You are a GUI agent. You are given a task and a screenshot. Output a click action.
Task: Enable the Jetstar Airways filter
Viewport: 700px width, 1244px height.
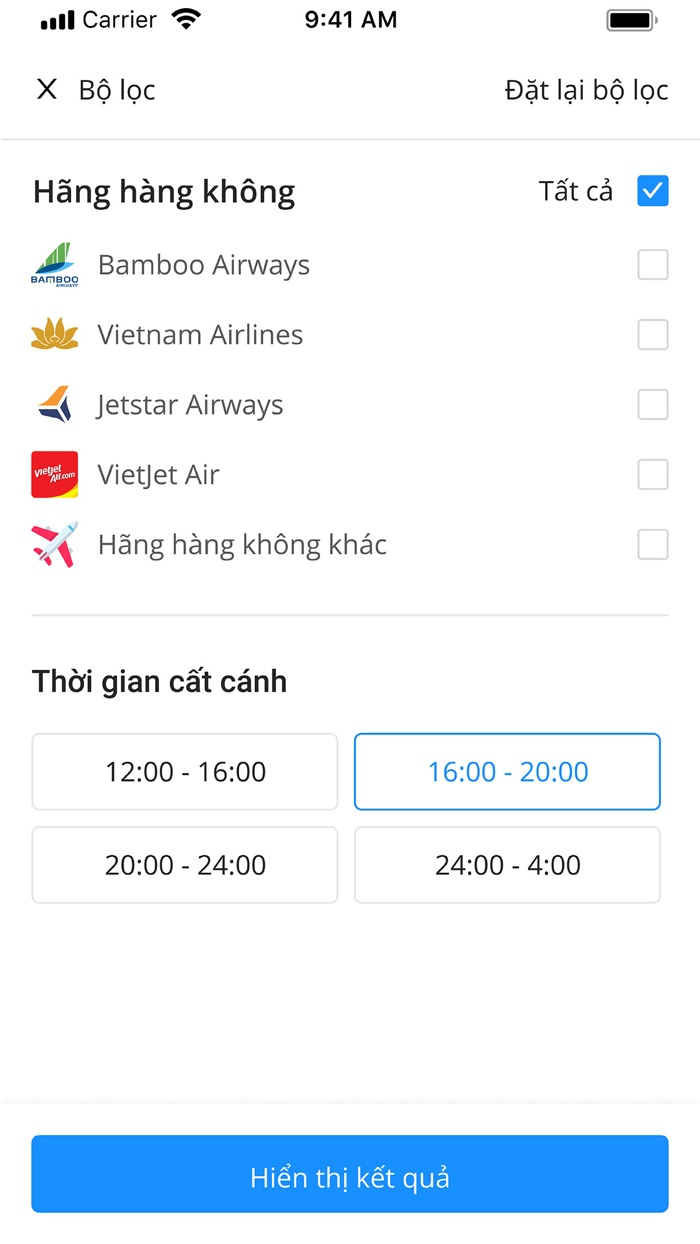pyautogui.click(x=653, y=405)
